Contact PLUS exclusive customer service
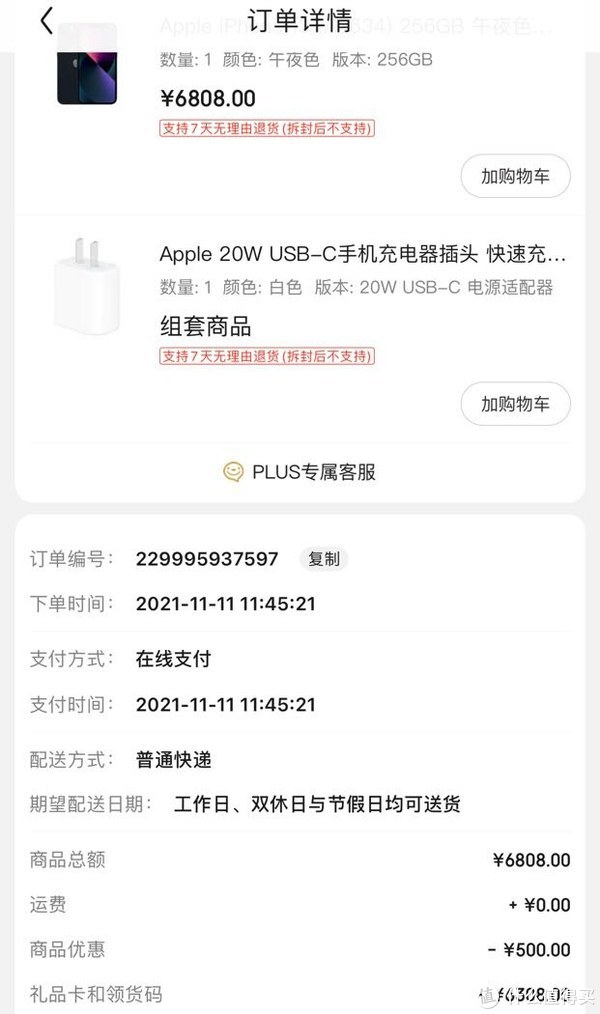The width and height of the screenshot is (600, 1014). click(299, 472)
